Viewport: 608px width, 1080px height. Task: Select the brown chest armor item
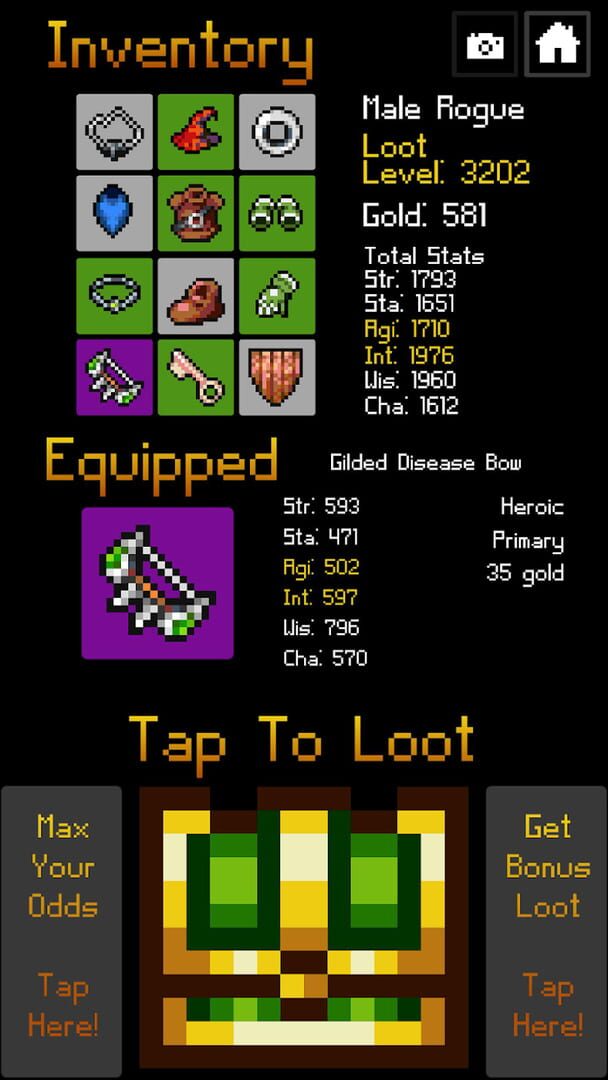(x=196, y=214)
